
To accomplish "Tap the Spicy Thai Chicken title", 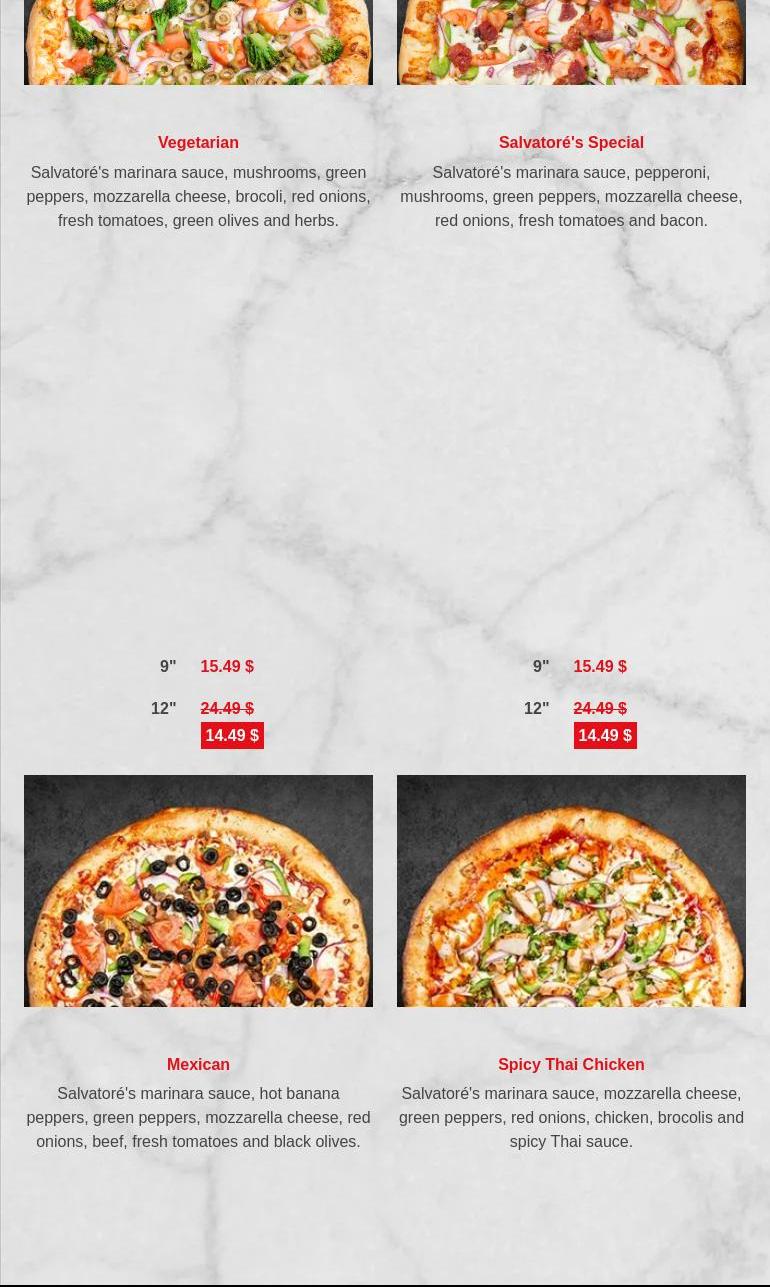I will 571,1064.
